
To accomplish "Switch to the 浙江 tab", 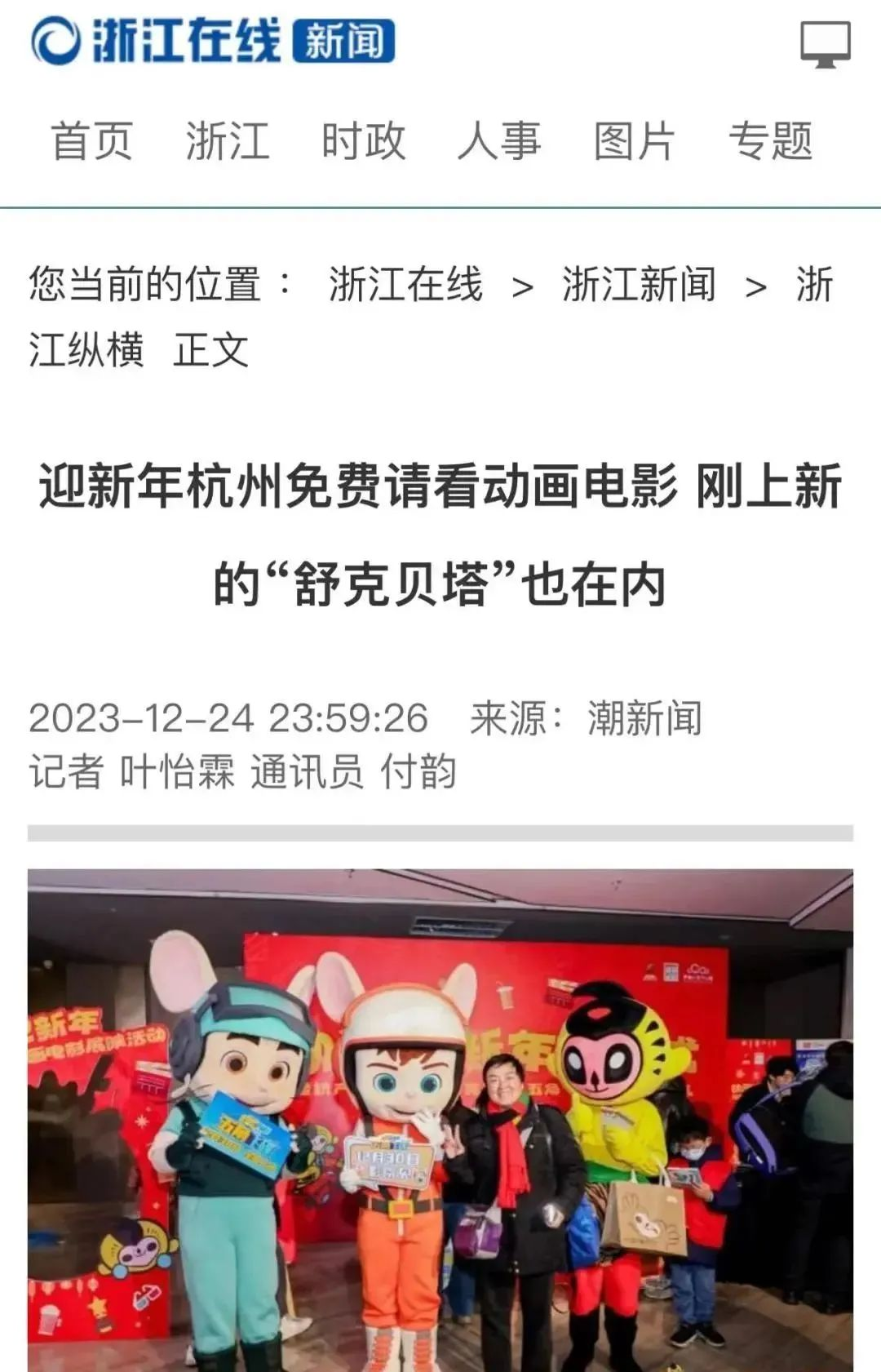I will (x=227, y=141).
